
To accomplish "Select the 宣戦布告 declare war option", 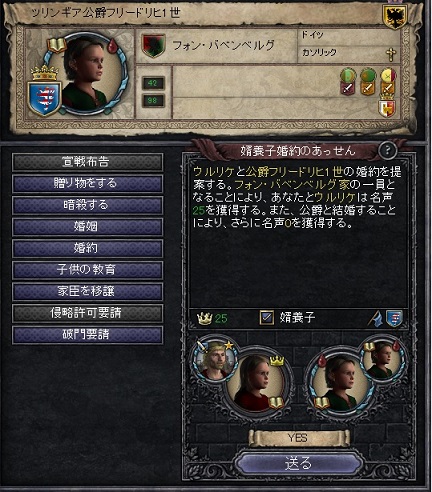I will 87,162.
